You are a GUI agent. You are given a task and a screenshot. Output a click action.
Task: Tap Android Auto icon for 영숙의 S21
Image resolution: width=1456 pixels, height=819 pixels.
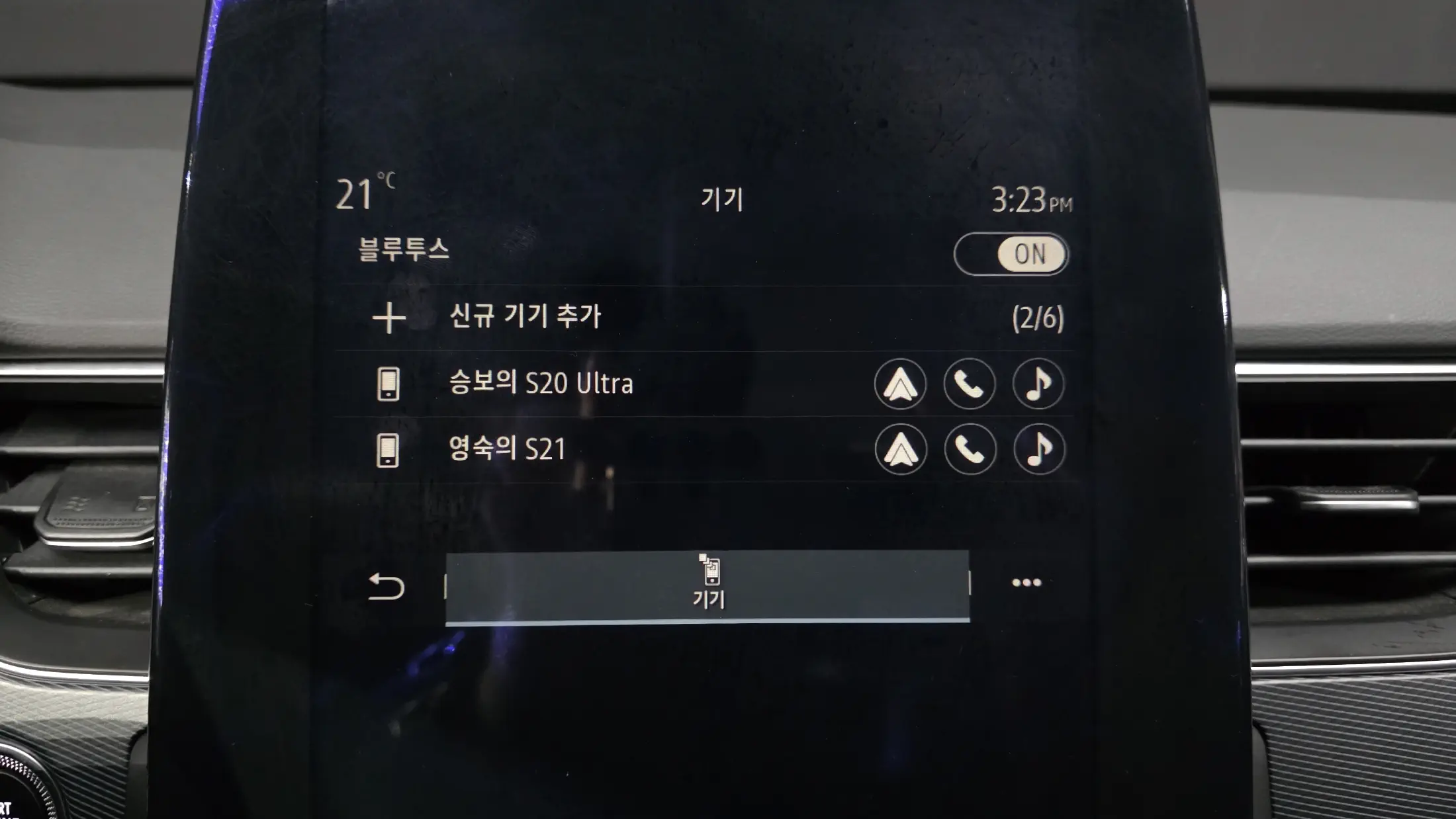coord(901,450)
